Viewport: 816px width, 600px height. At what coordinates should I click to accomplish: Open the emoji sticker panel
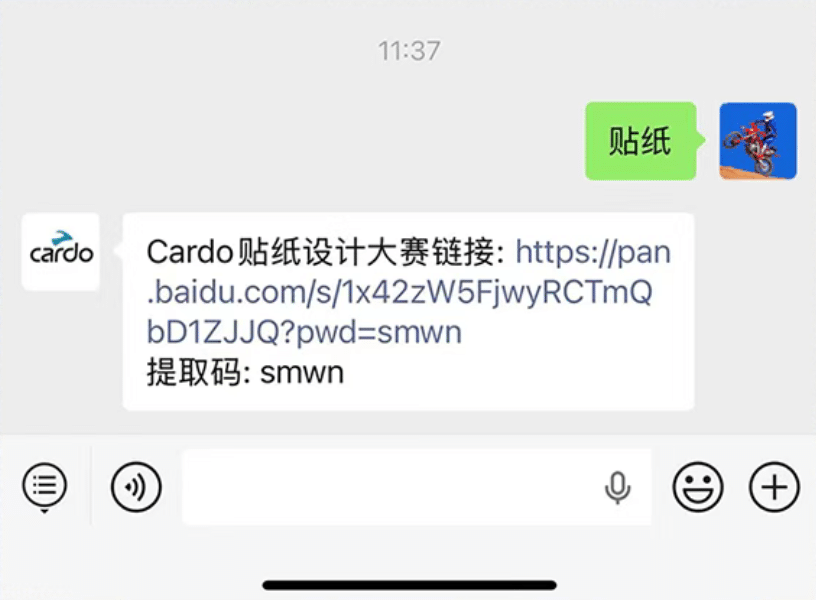(x=698, y=487)
